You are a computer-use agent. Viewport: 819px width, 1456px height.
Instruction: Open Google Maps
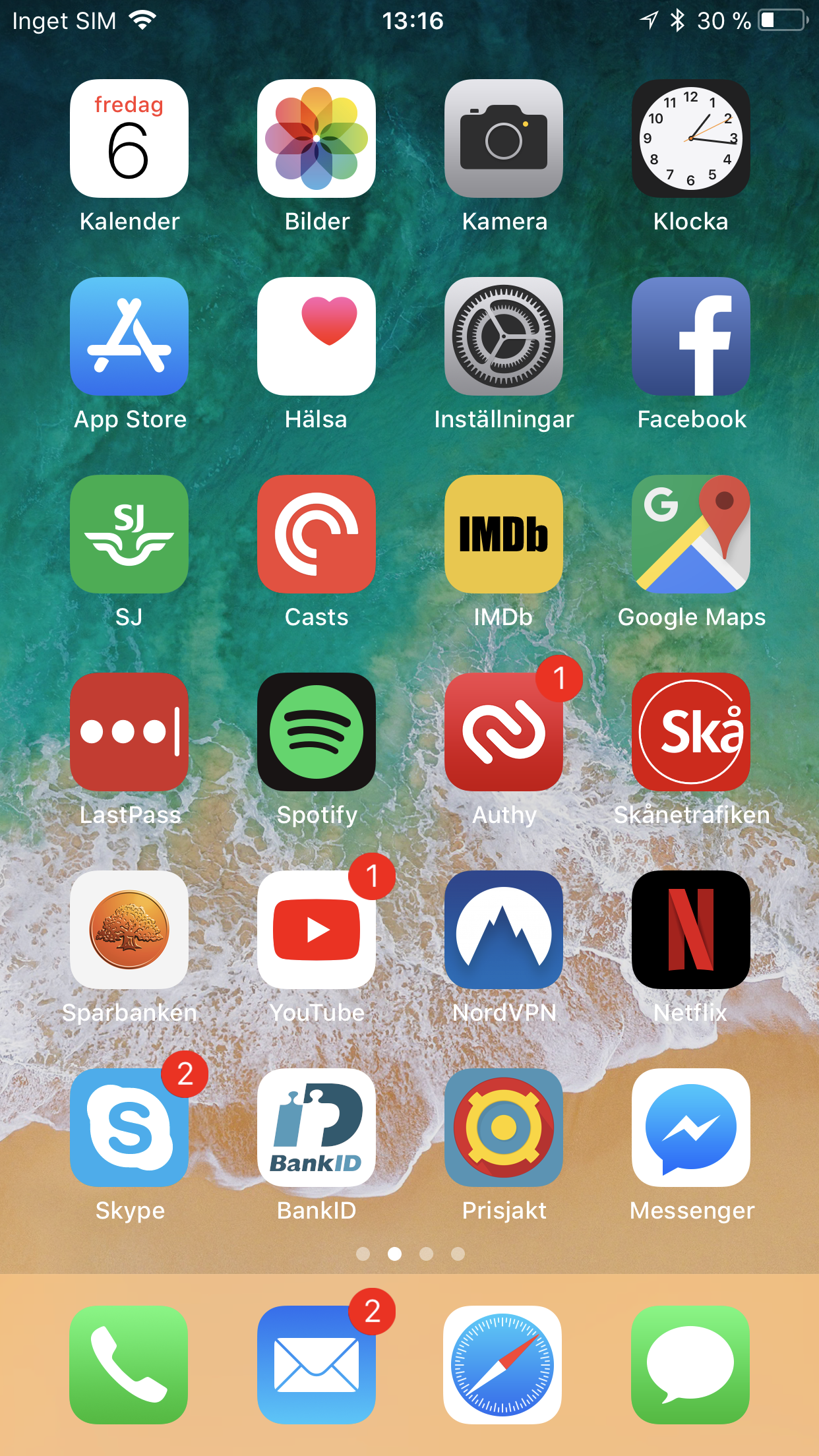coord(691,534)
